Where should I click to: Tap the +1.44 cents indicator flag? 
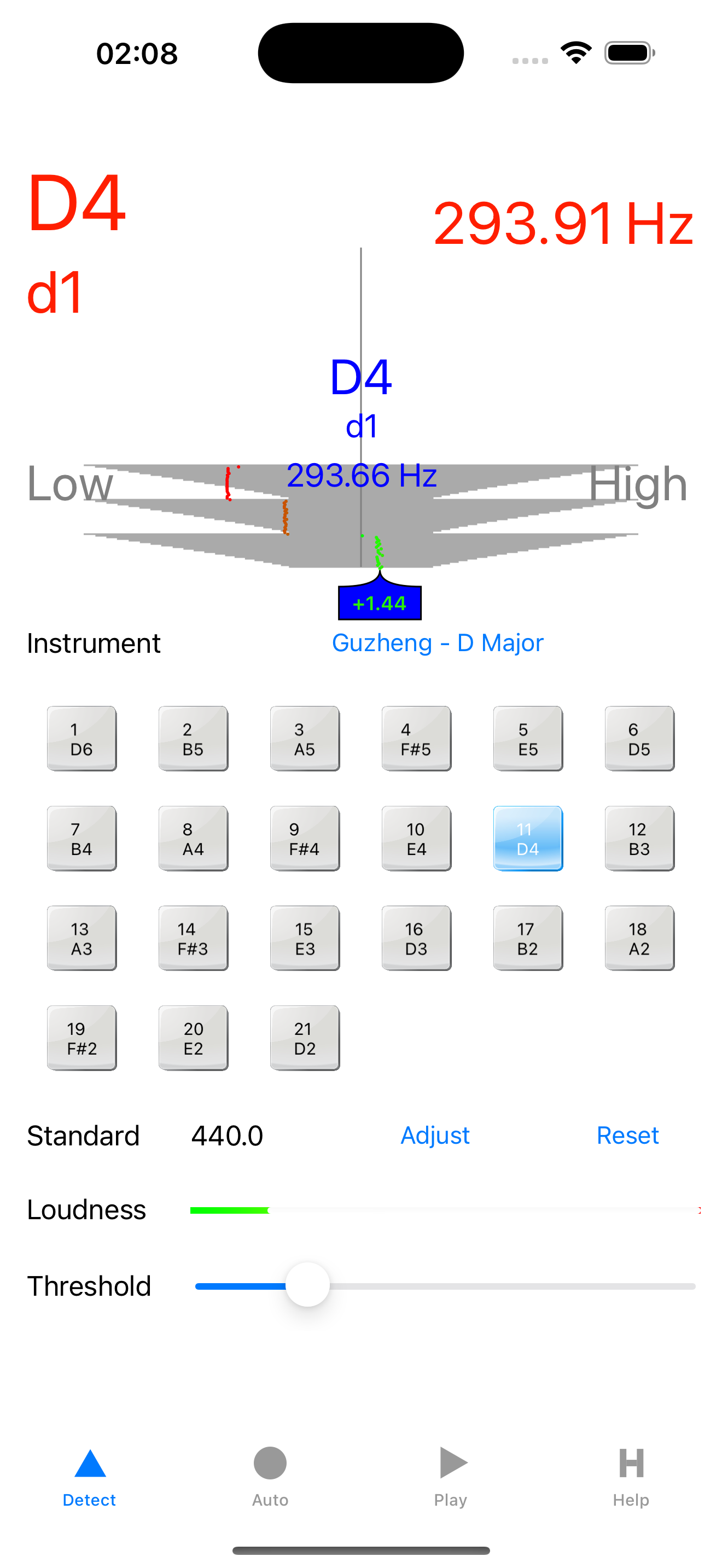(378, 603)
